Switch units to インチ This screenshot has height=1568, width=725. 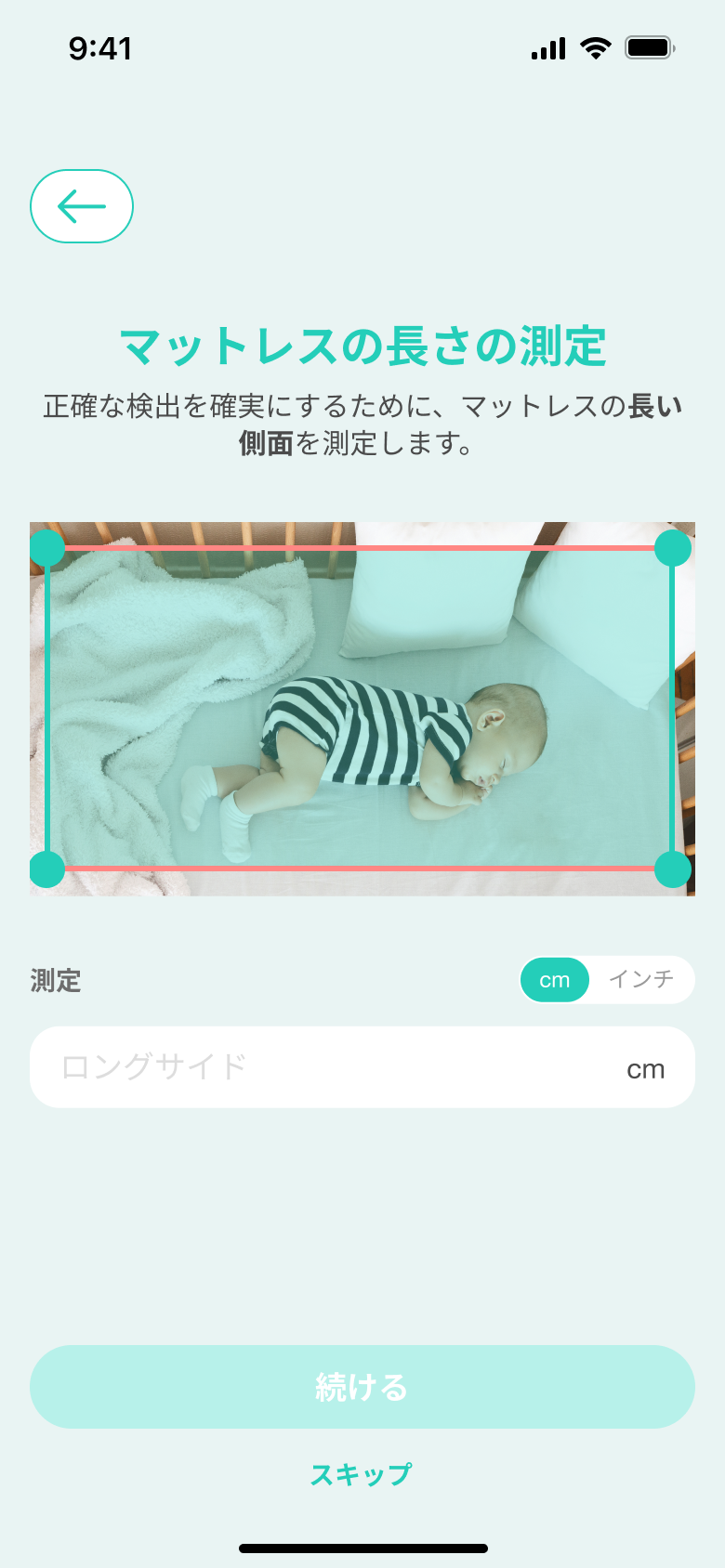641,980
